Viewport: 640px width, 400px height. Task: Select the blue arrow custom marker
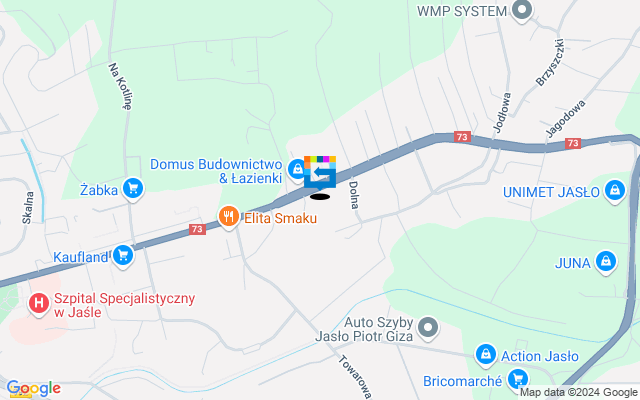coord(321,174)
